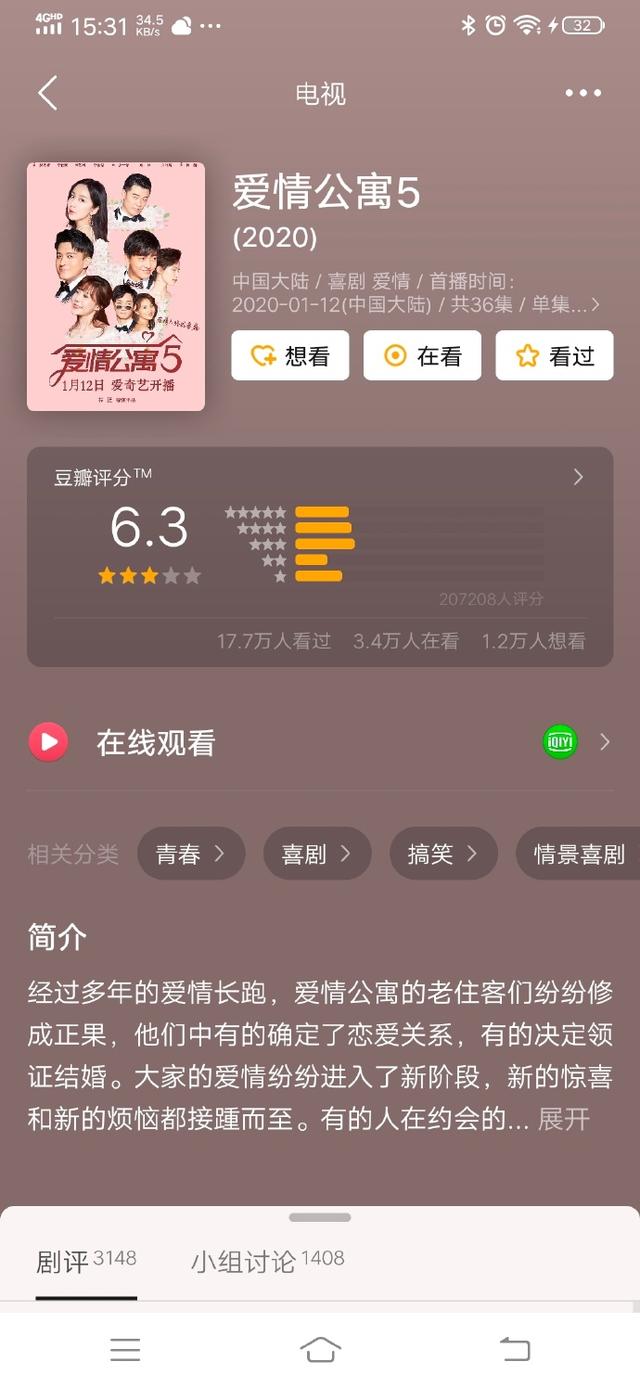640x1387 pixels.
Task: Expand the synopsis with 展开
Action: 564,1119
